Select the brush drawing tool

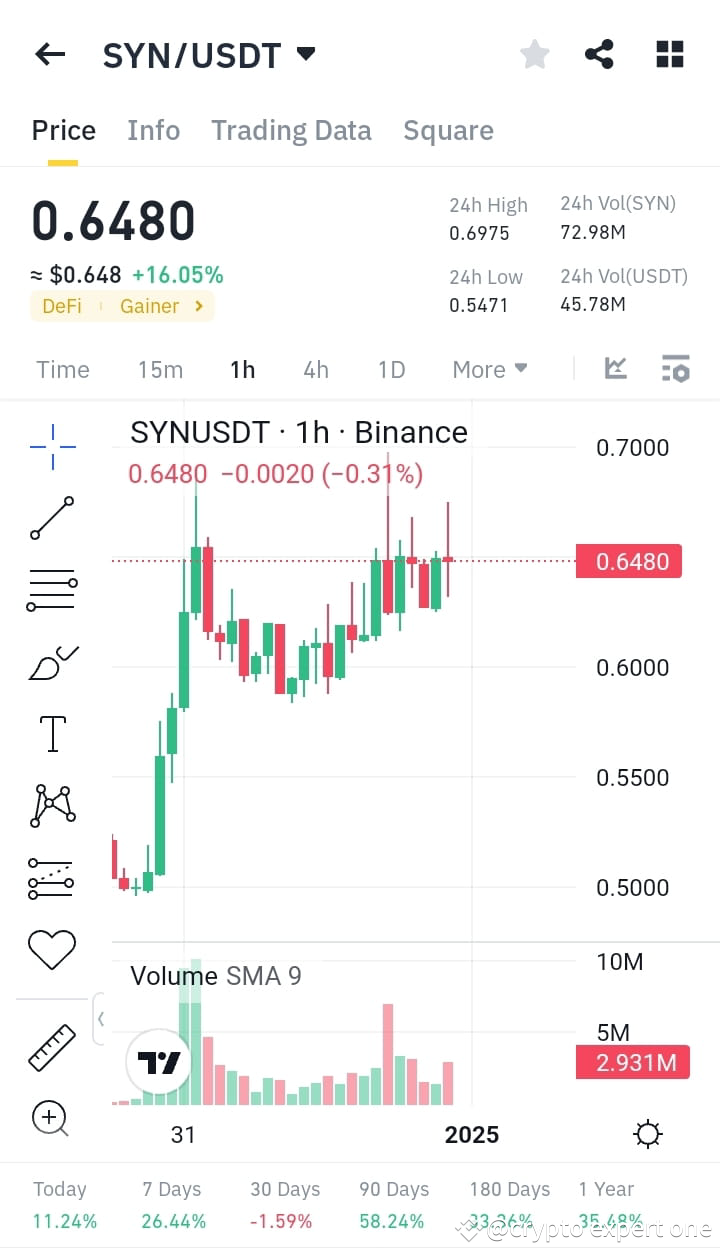pos(51,661)
